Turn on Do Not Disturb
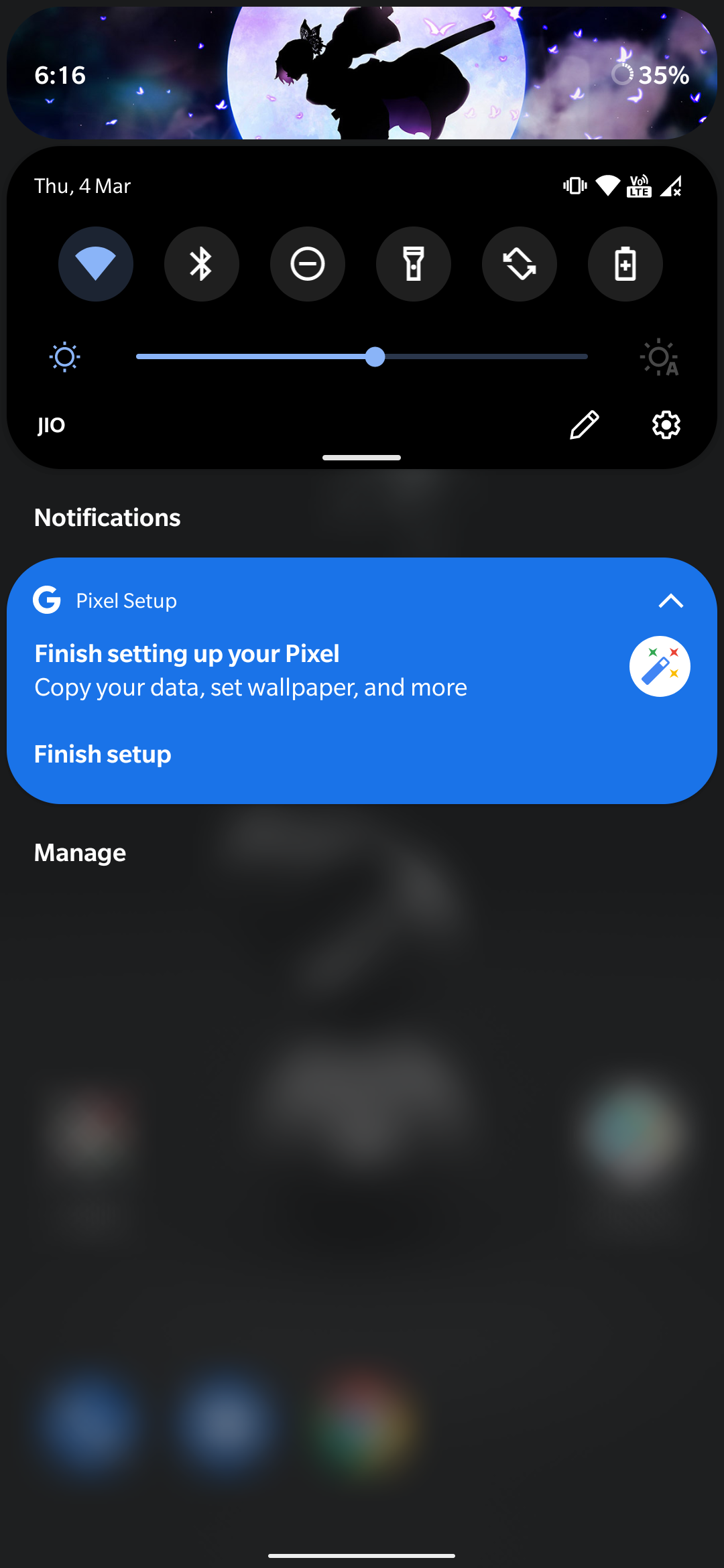Viewport: 724px width, 1568px height. tap(308, 264)
